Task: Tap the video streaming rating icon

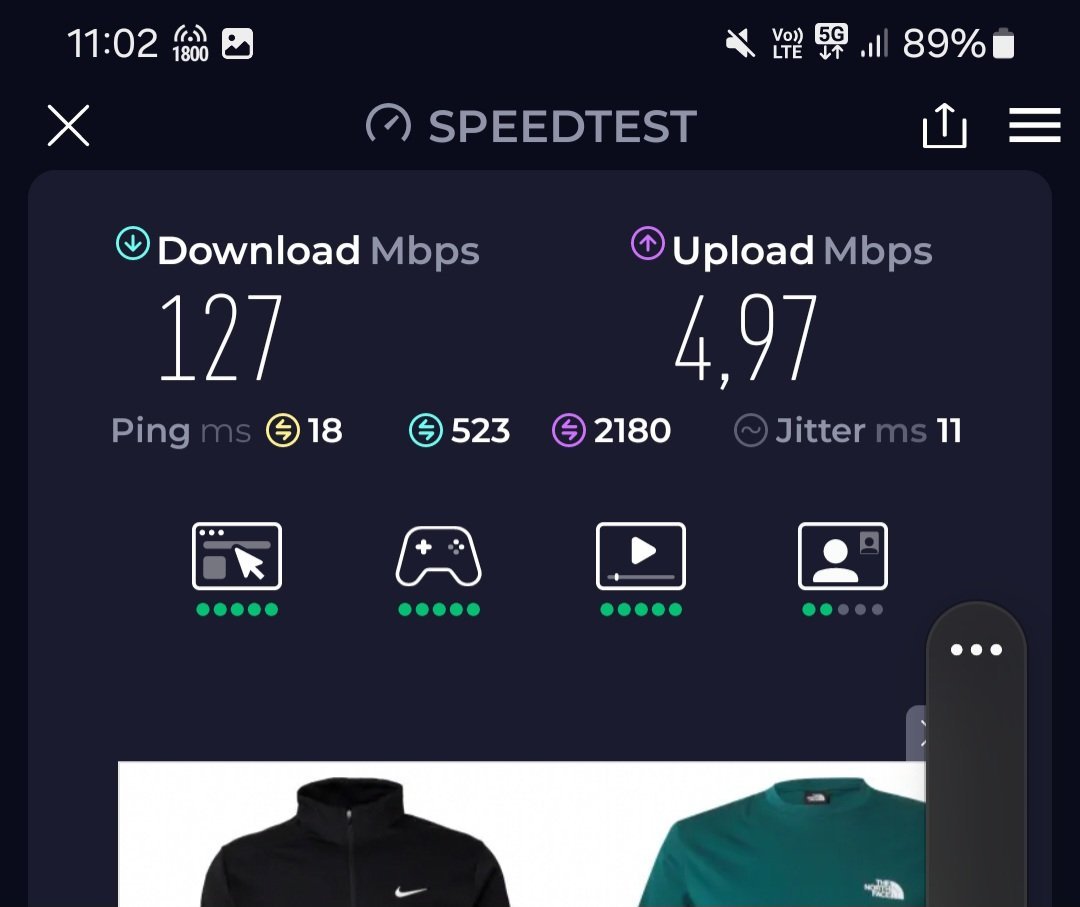Action: [x=641, y=556]
